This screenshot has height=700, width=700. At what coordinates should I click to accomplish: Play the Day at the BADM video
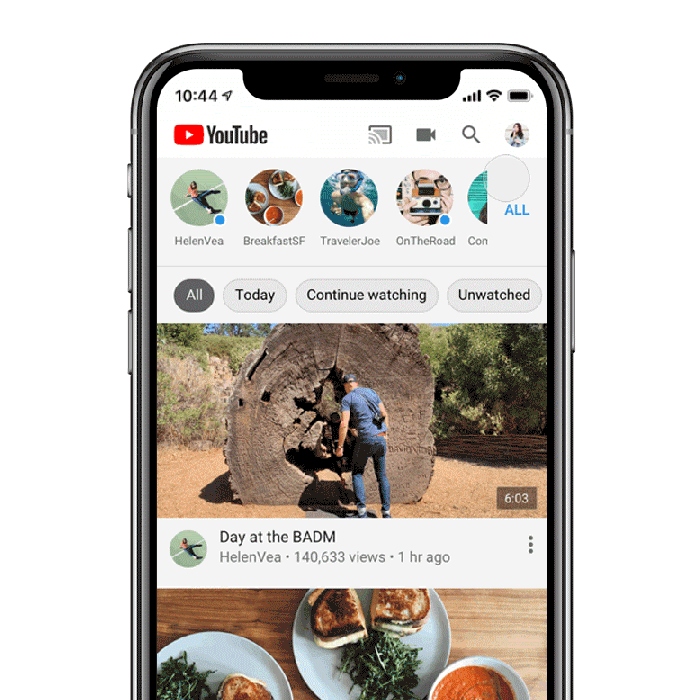click(x=352, y=420)
